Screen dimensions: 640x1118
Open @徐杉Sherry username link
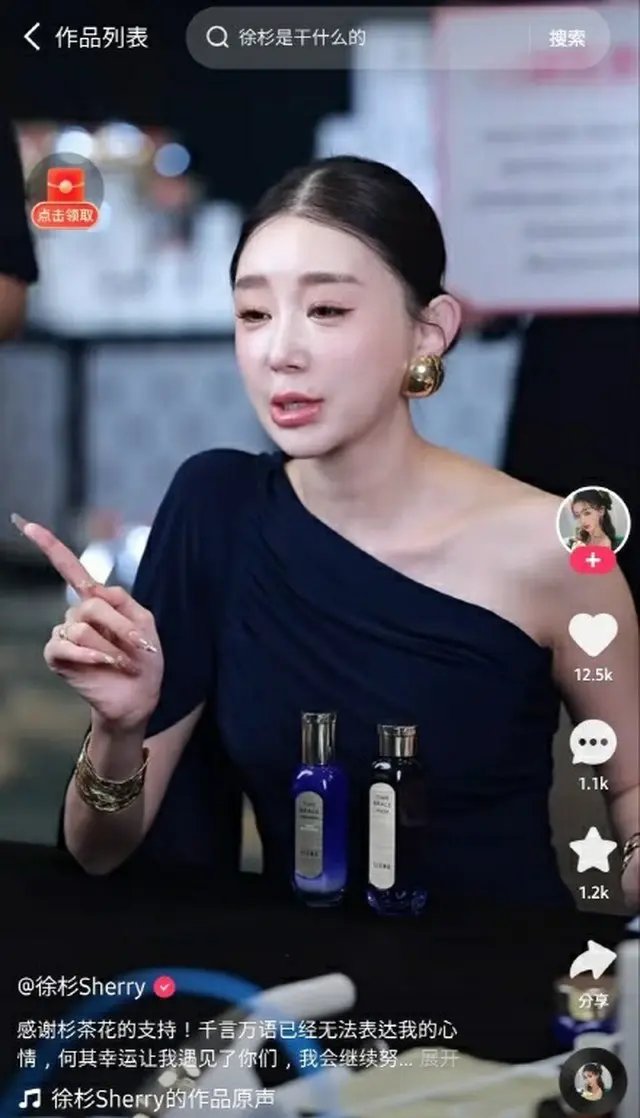82,987
